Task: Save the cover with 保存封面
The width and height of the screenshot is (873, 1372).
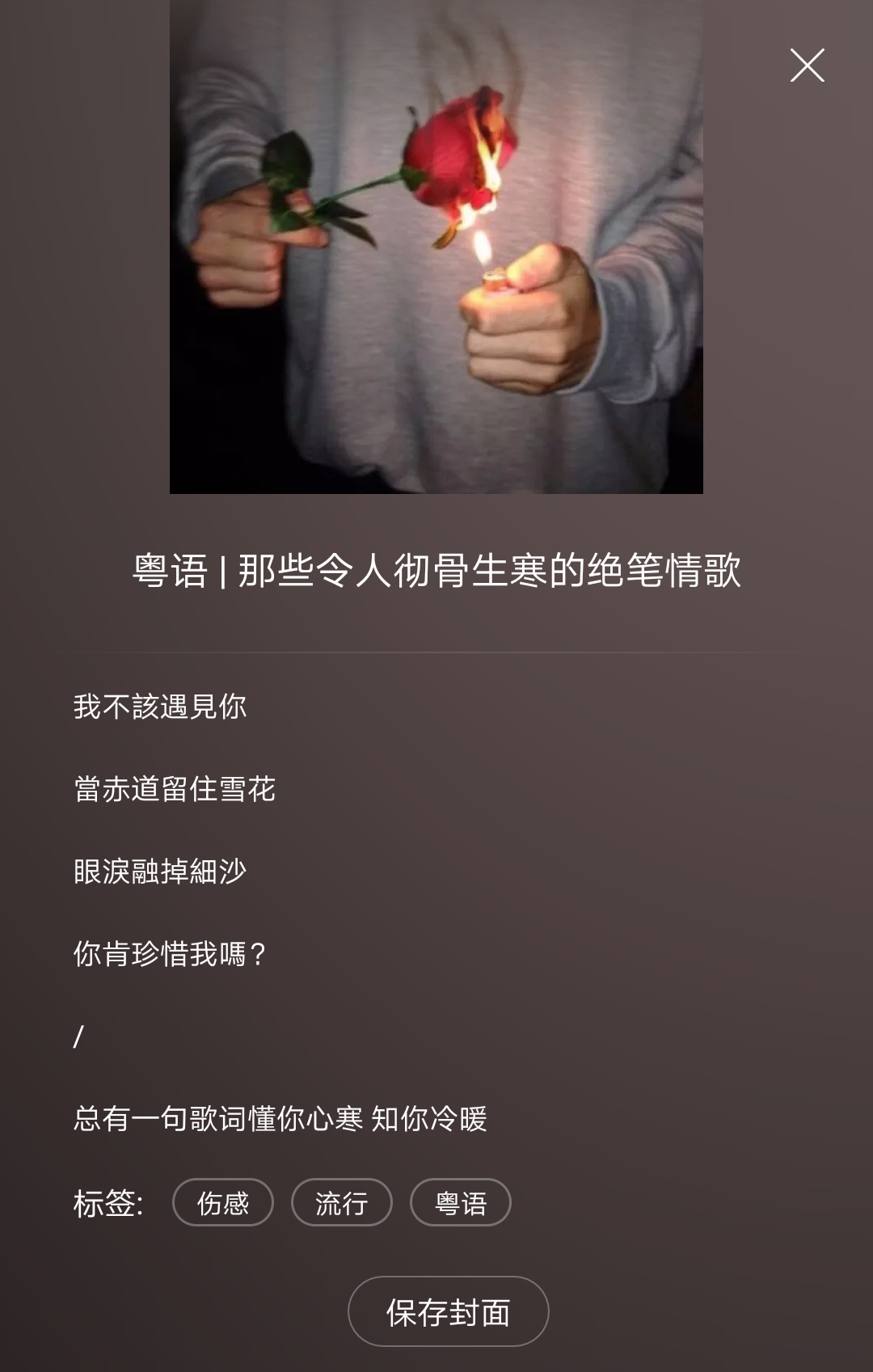Action: tap(449, 1311)
